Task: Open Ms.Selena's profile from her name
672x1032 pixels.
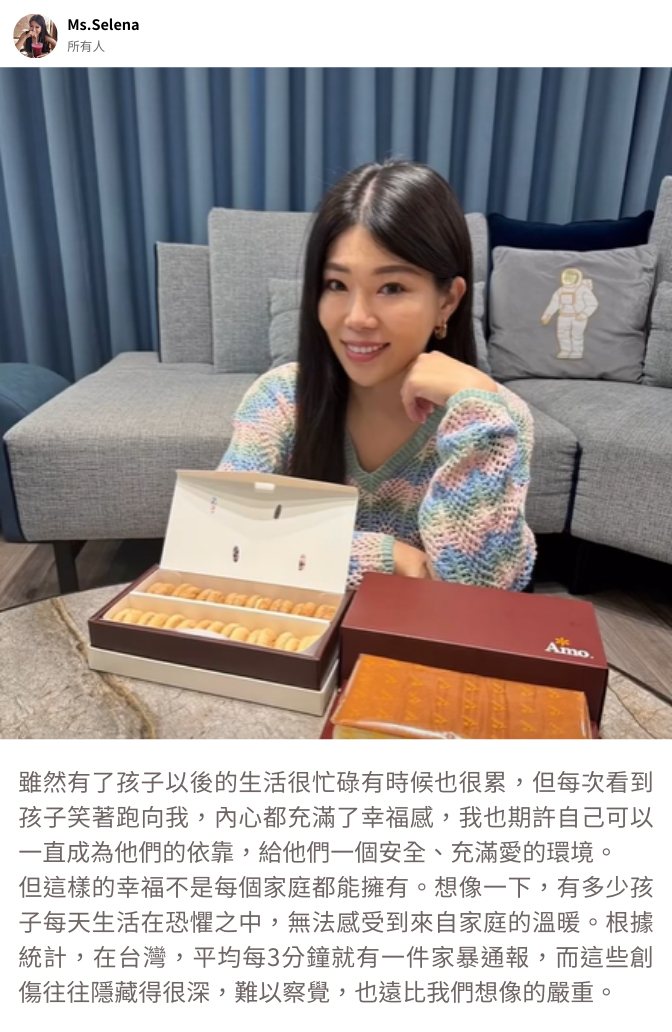Action: (103, 25)
